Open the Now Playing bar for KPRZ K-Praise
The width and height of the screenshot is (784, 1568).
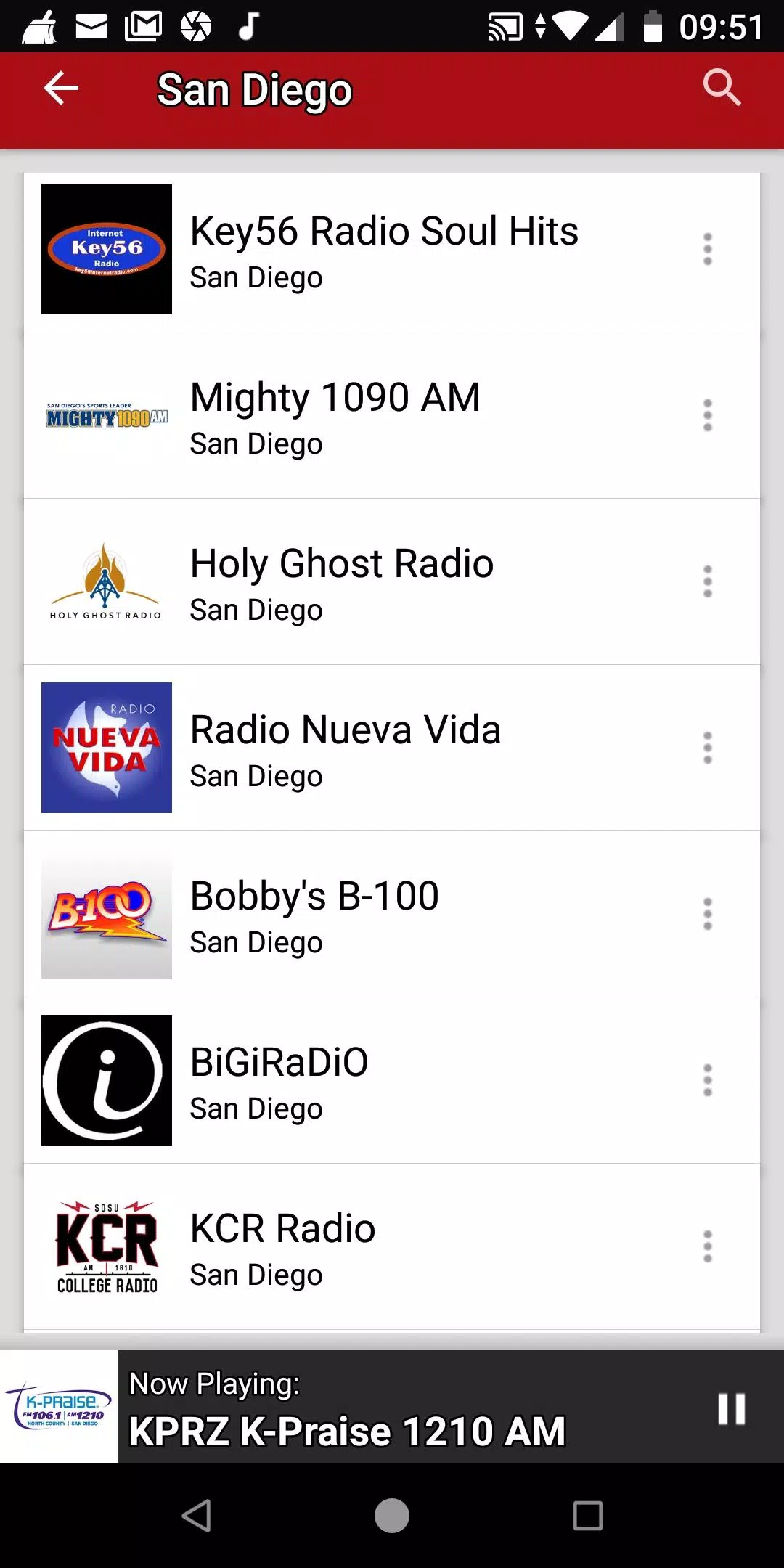pos(392,1407)
